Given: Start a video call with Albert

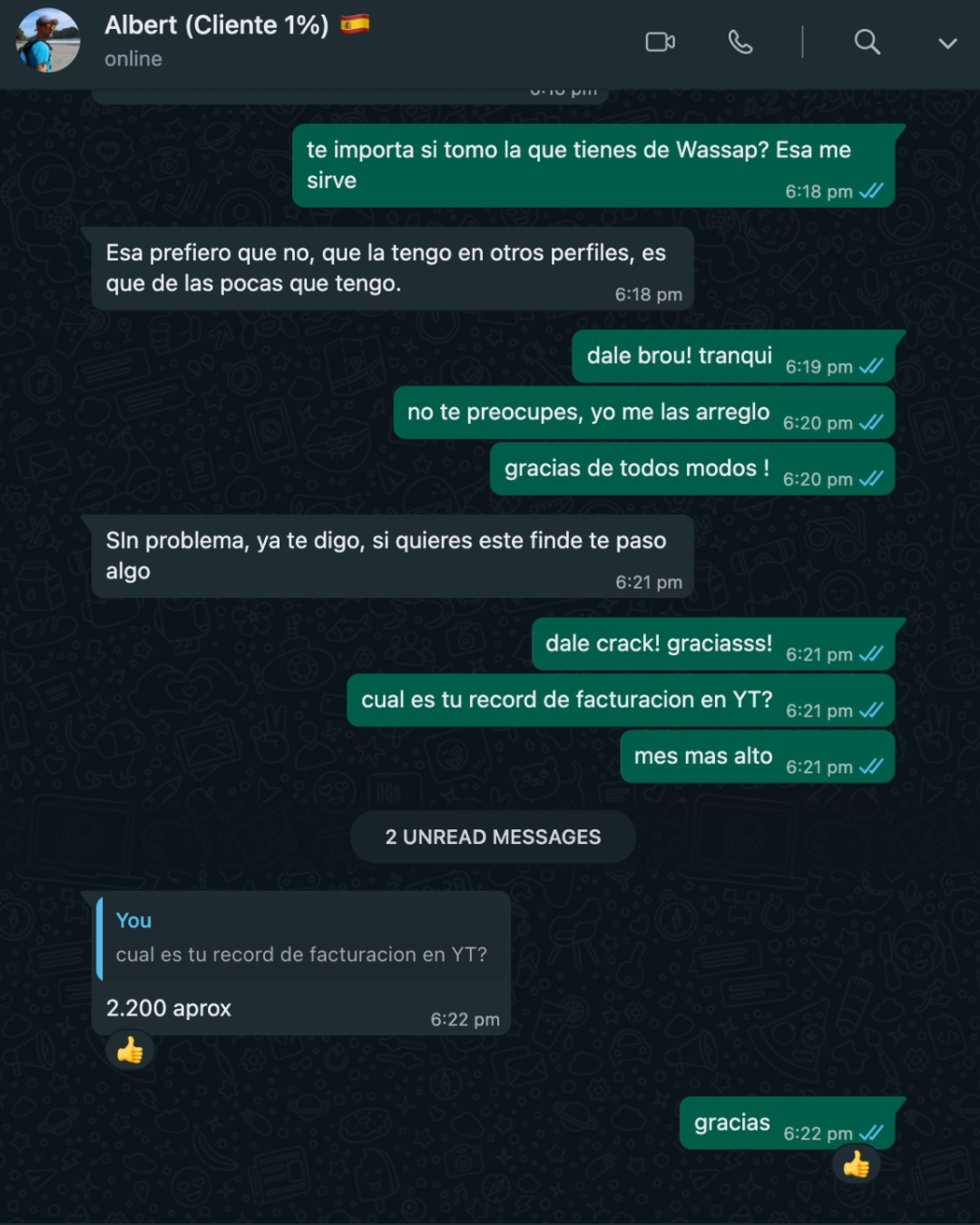Looking at the screenshot, I should point(660,42).
